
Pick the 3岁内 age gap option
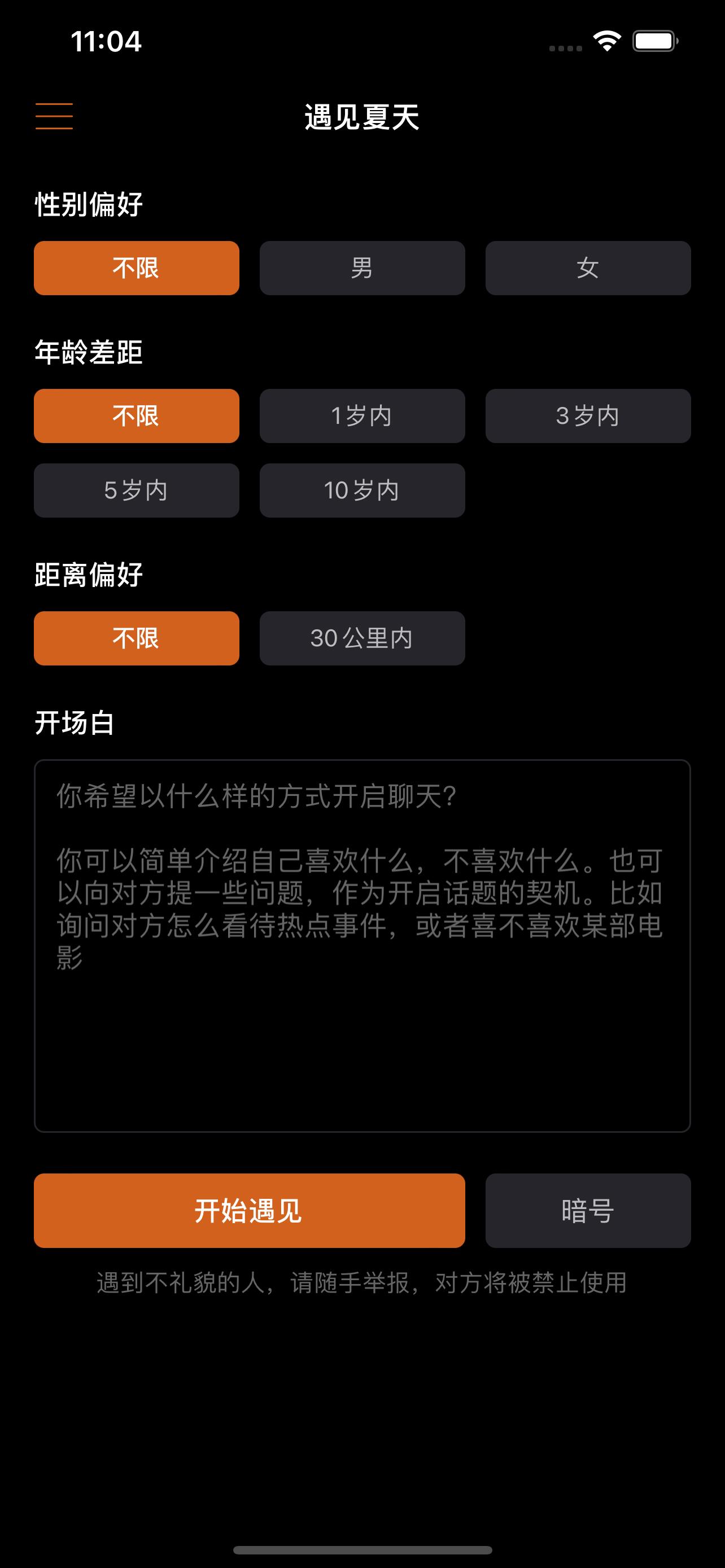(x=587, y=416)
